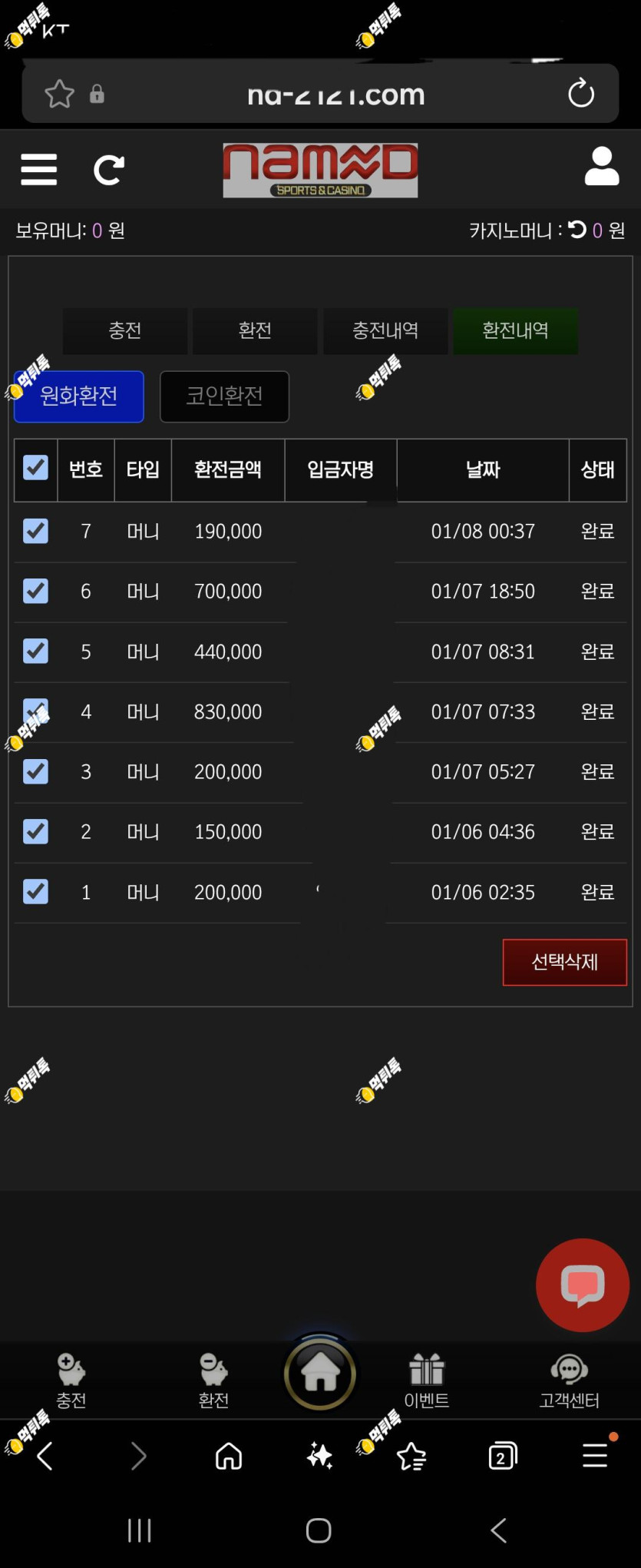Select the 환전내역 tab
Viewport: 641px width, 1568px height.
tap(515, 331)
